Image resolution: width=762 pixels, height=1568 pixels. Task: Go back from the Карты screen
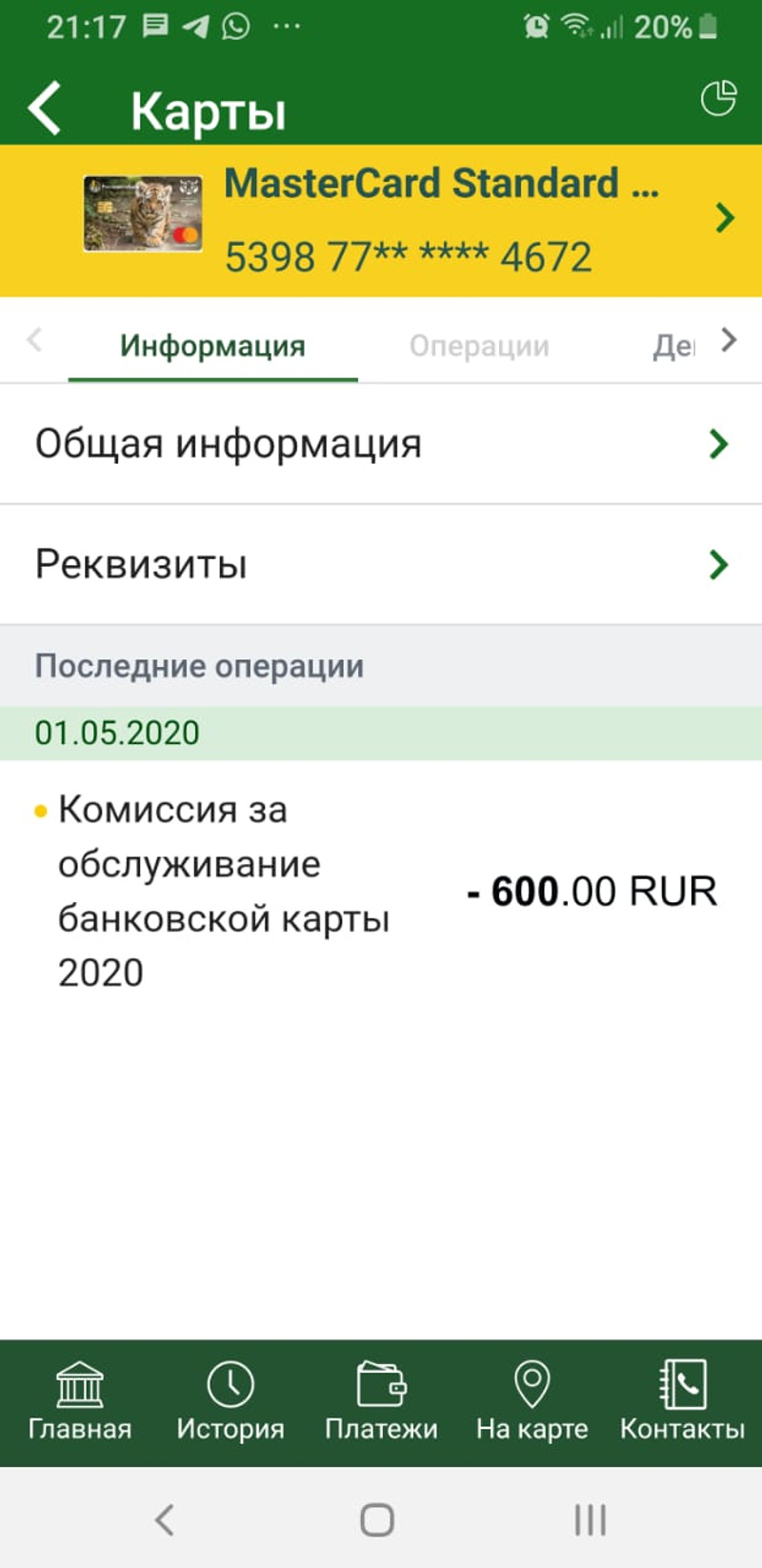pyautogui.click(x=45, y=107)
